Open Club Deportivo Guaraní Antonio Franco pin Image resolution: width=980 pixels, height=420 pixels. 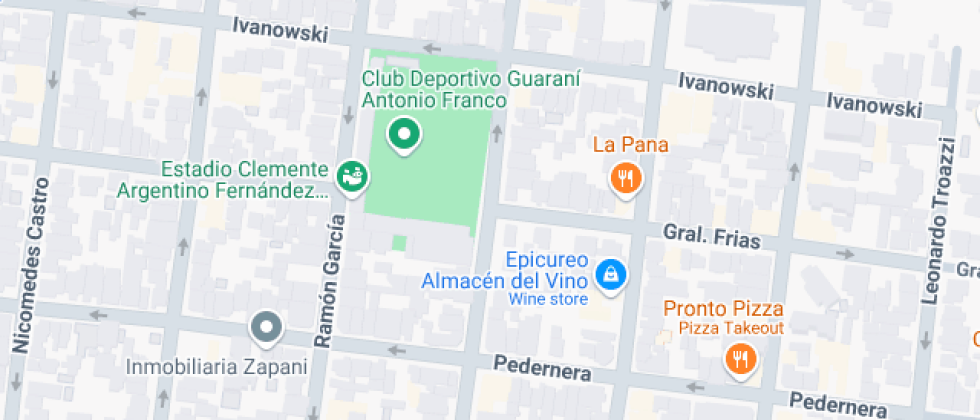tap(404, 134)
